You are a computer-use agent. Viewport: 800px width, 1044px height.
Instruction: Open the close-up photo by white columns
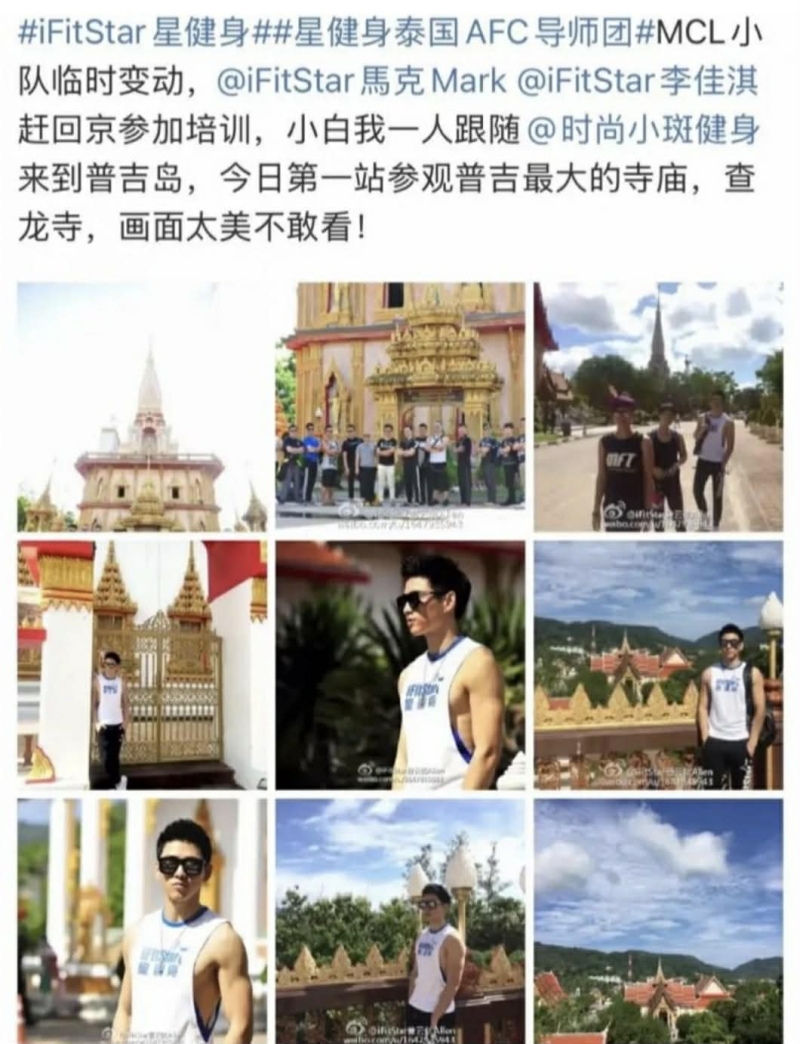(x=142, y=920)
